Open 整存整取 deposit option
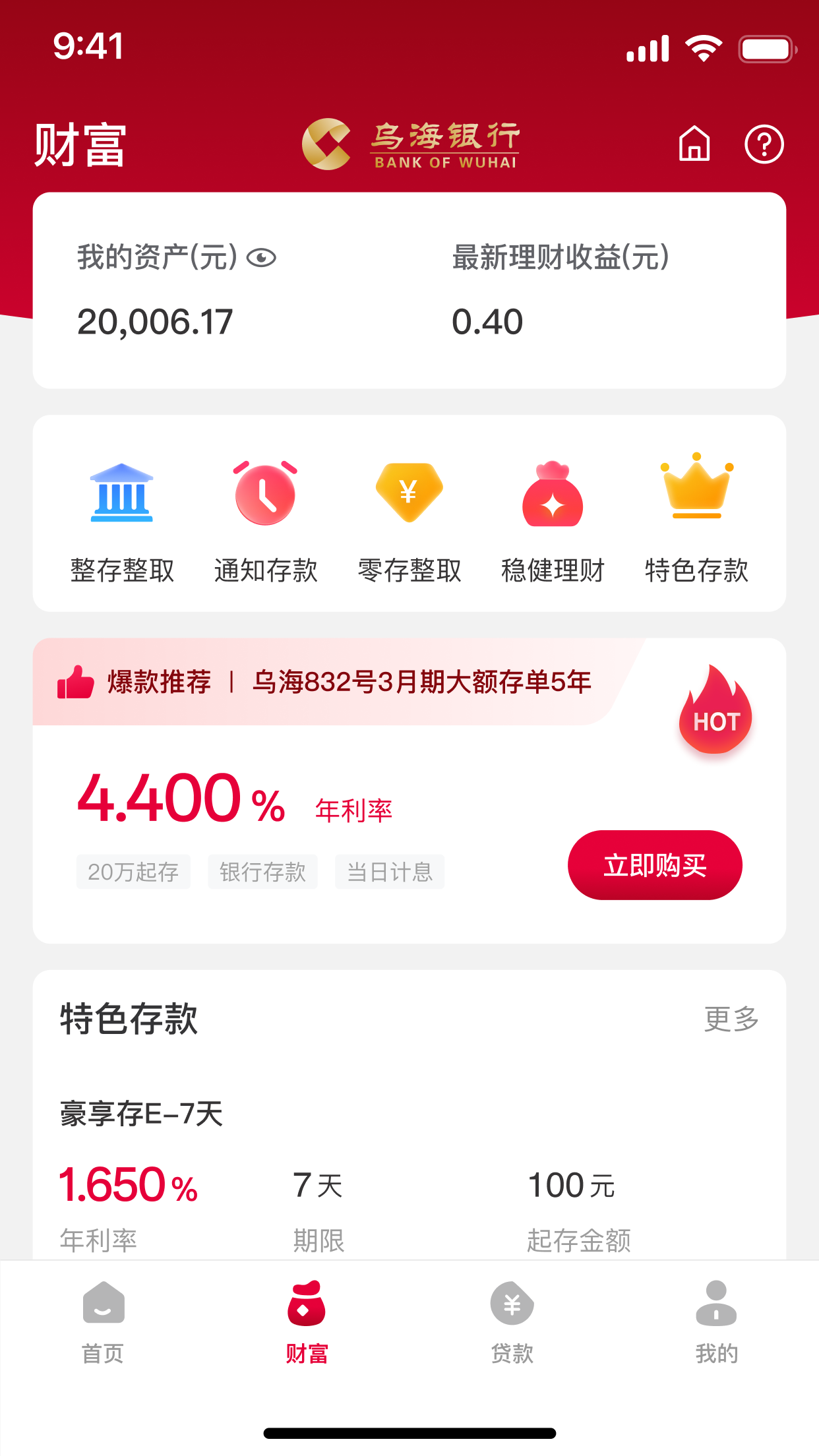The height and width of the screenshot is (1456, 819). click(x=122, y=521)
